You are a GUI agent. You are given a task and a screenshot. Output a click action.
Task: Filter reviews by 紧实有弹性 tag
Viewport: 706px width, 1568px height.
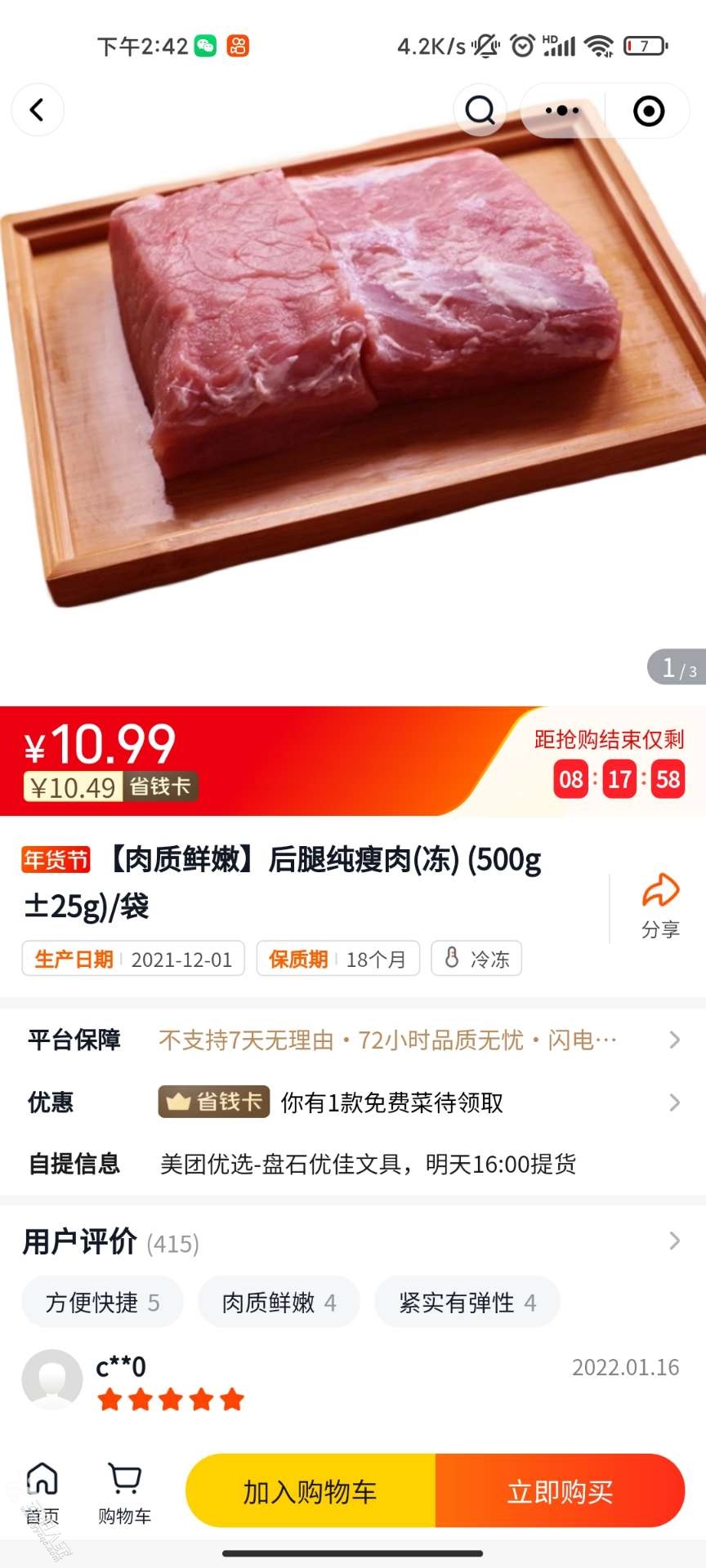pyautogui.click(x=467, y=1303)
